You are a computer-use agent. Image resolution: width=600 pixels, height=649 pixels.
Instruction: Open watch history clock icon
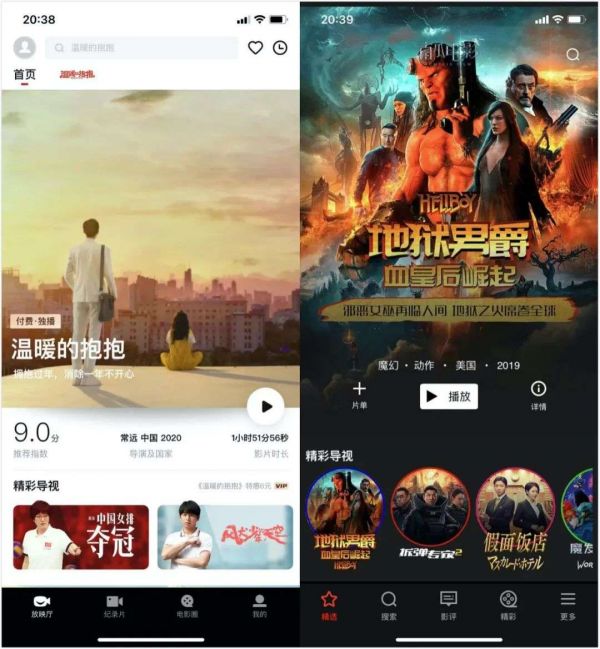280,48
